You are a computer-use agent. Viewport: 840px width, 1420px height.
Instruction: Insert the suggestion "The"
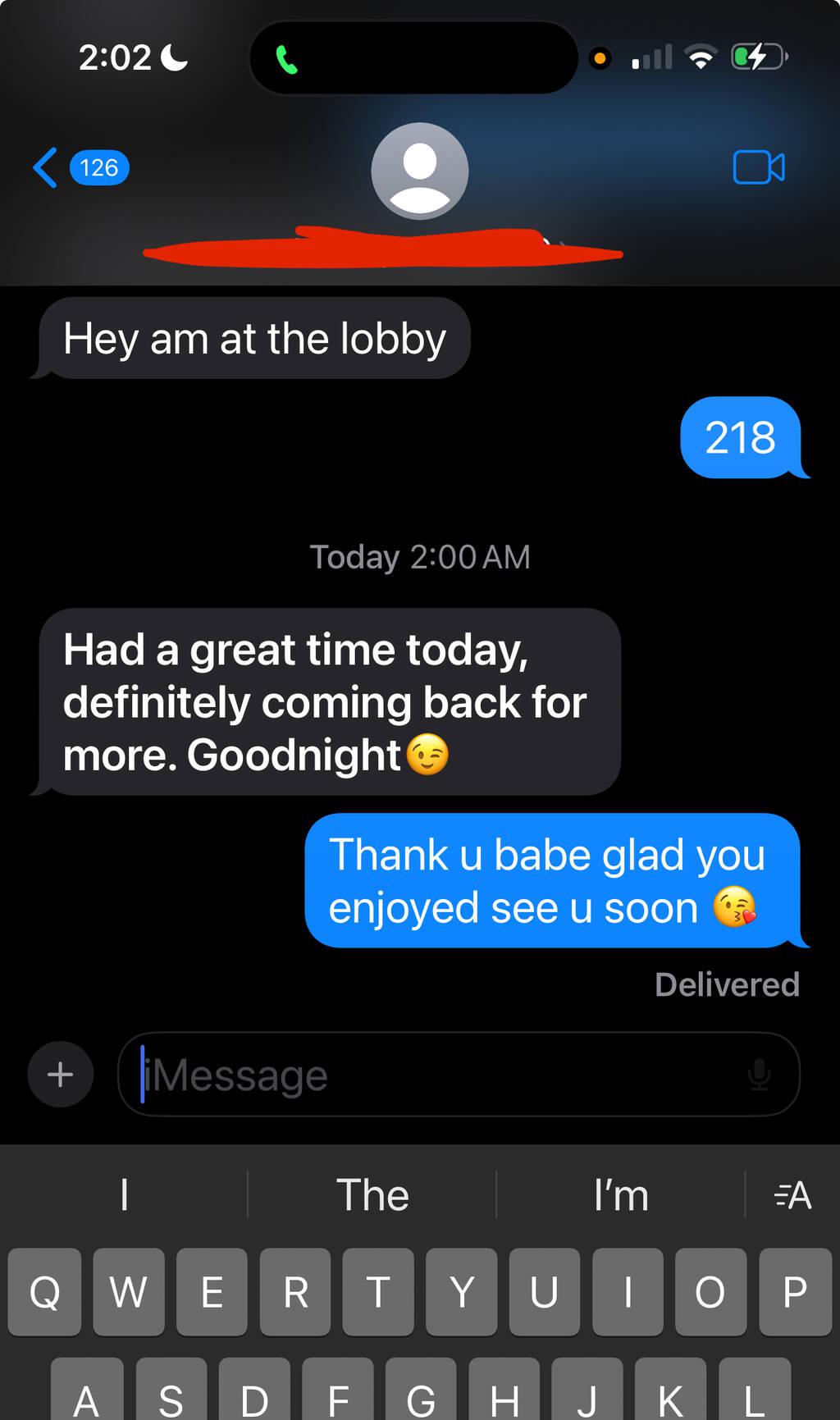[x=372, y=1194]
